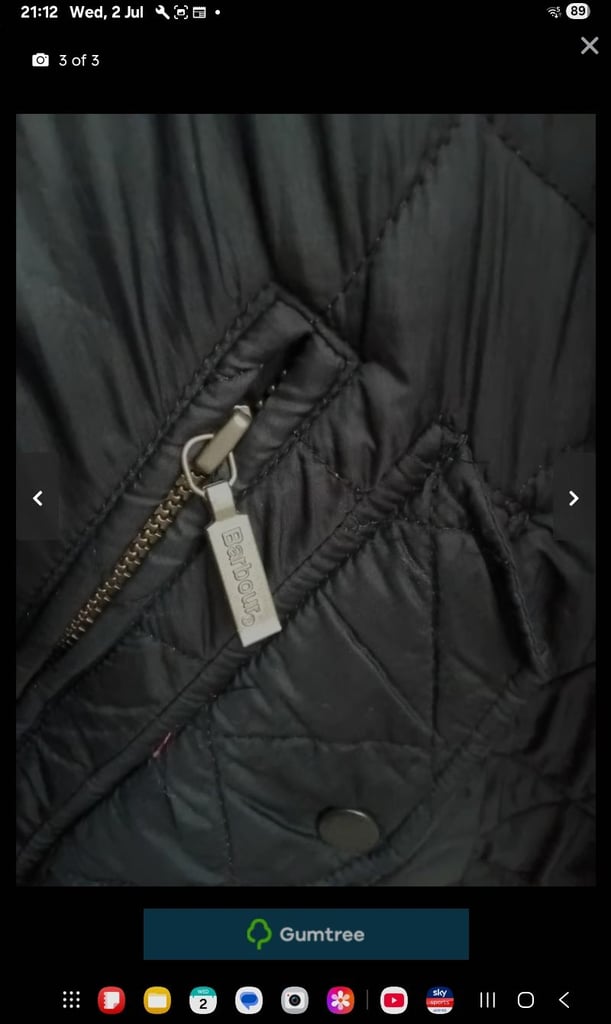Launch YouTube from the taskbar
This screenshot has width=611, height=1024.
coord(394,1000)
